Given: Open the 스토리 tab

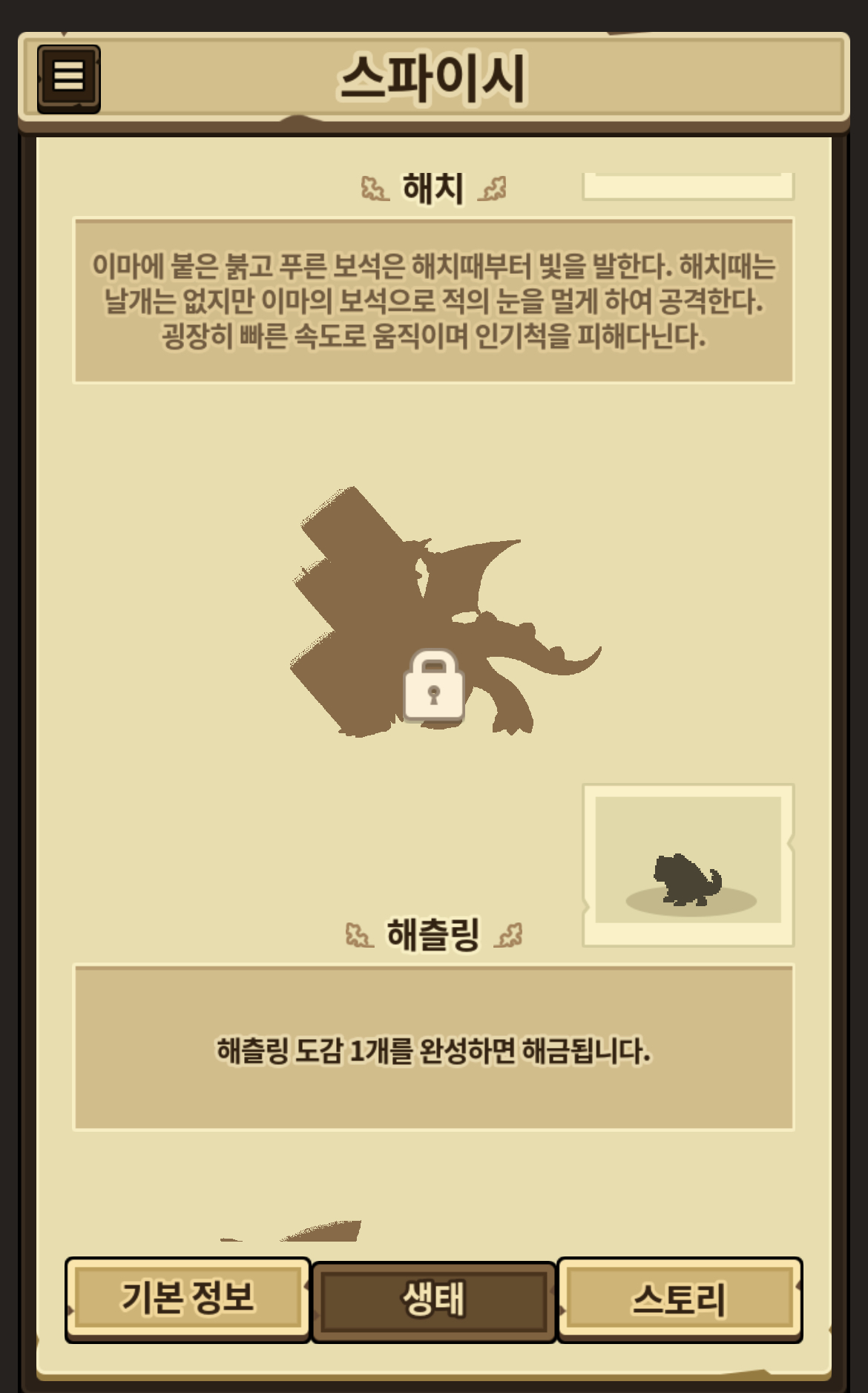Looking at the screenshot, I should (x=680, y=1299).
